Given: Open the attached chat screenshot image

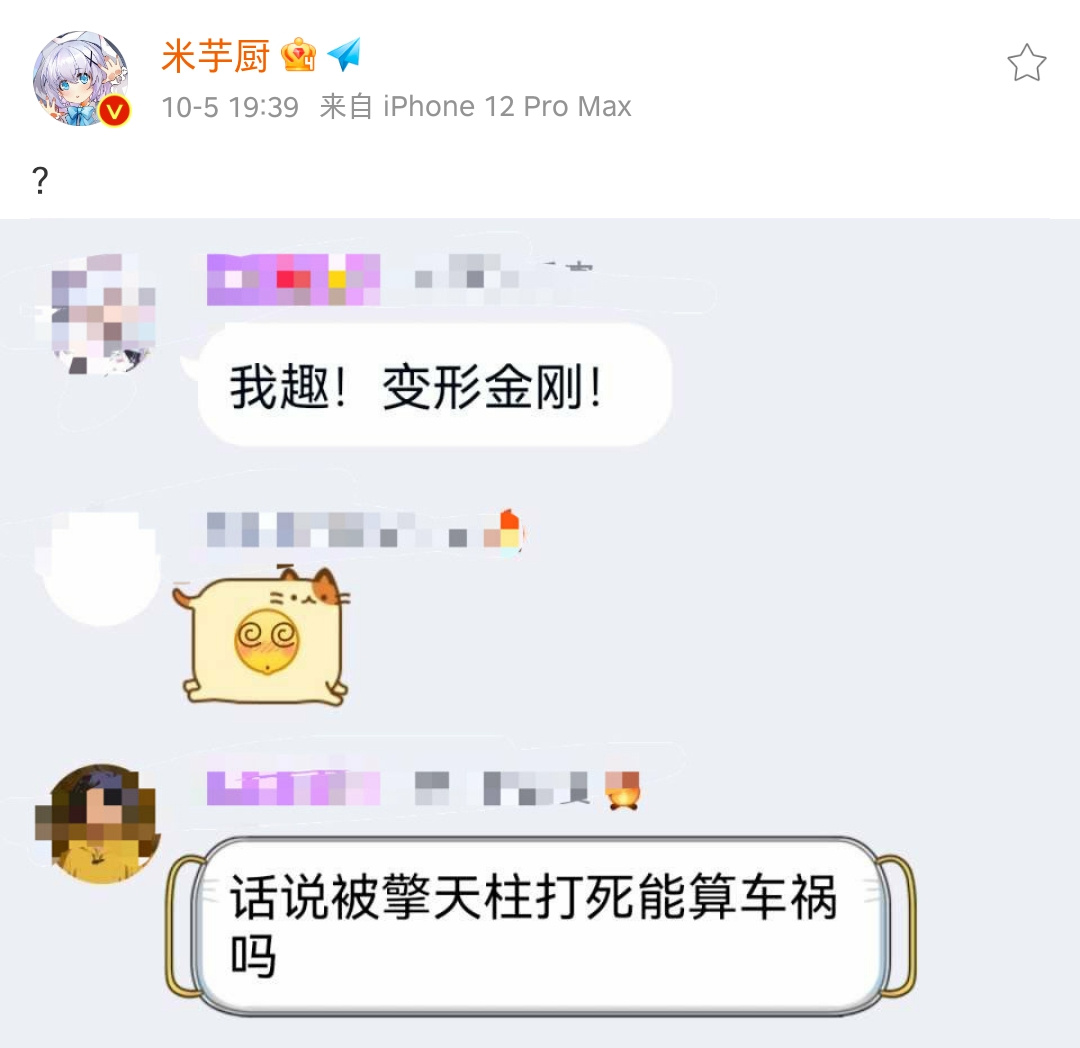Looking at the screenshot, I should (x=540, y=632).
